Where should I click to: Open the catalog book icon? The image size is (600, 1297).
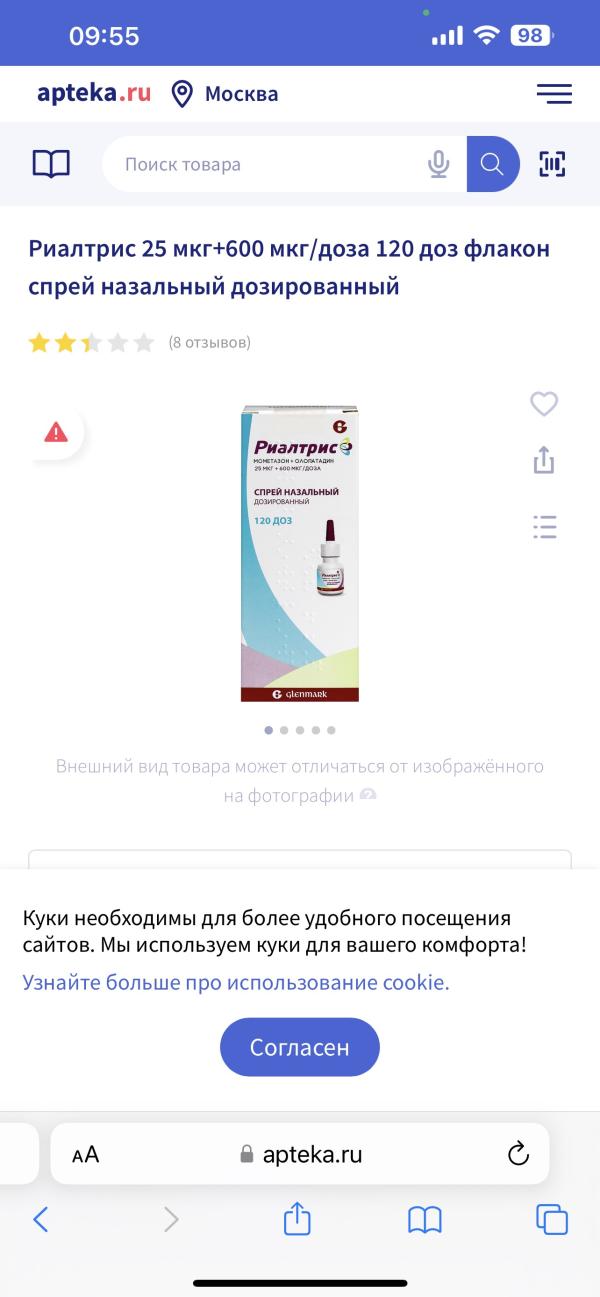51,164
